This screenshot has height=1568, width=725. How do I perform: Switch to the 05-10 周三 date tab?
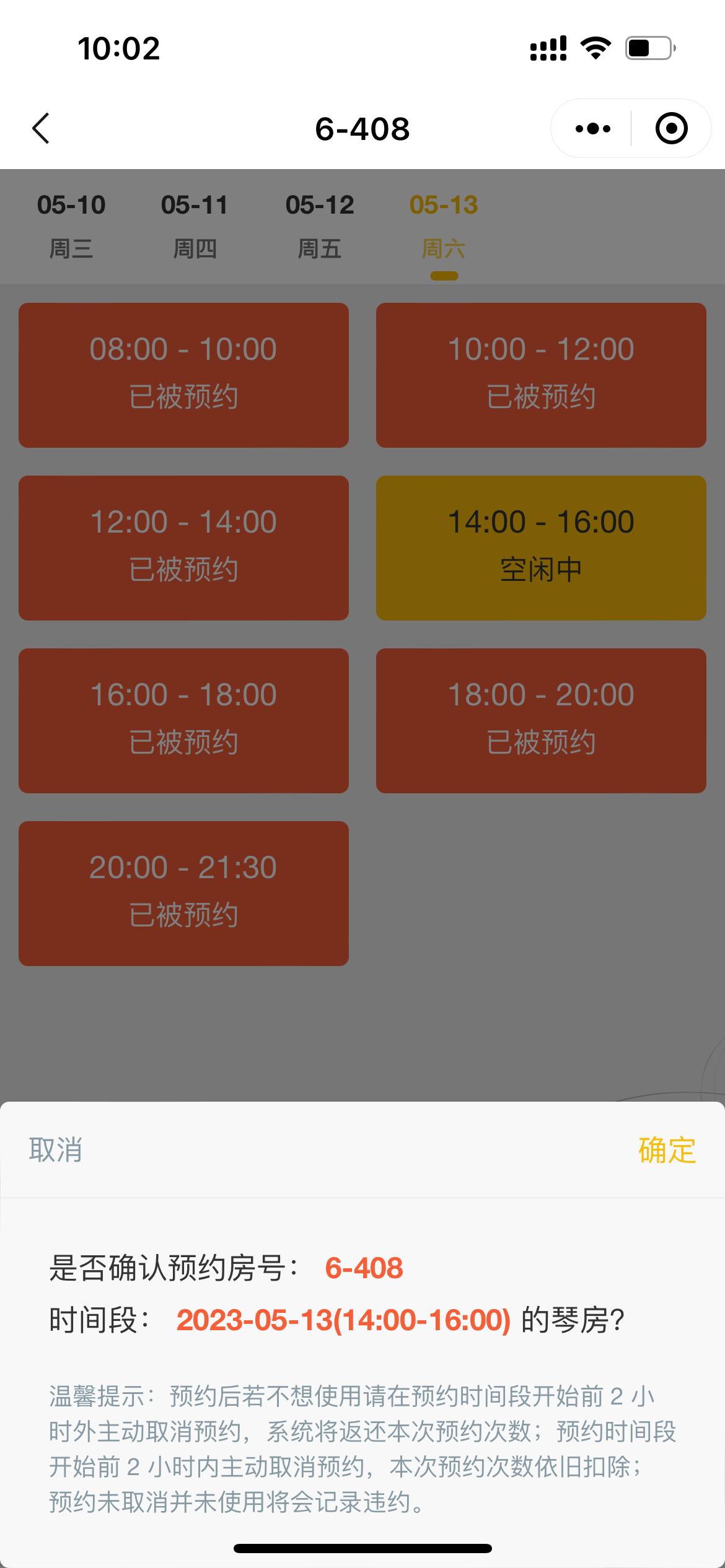(71, 226)
